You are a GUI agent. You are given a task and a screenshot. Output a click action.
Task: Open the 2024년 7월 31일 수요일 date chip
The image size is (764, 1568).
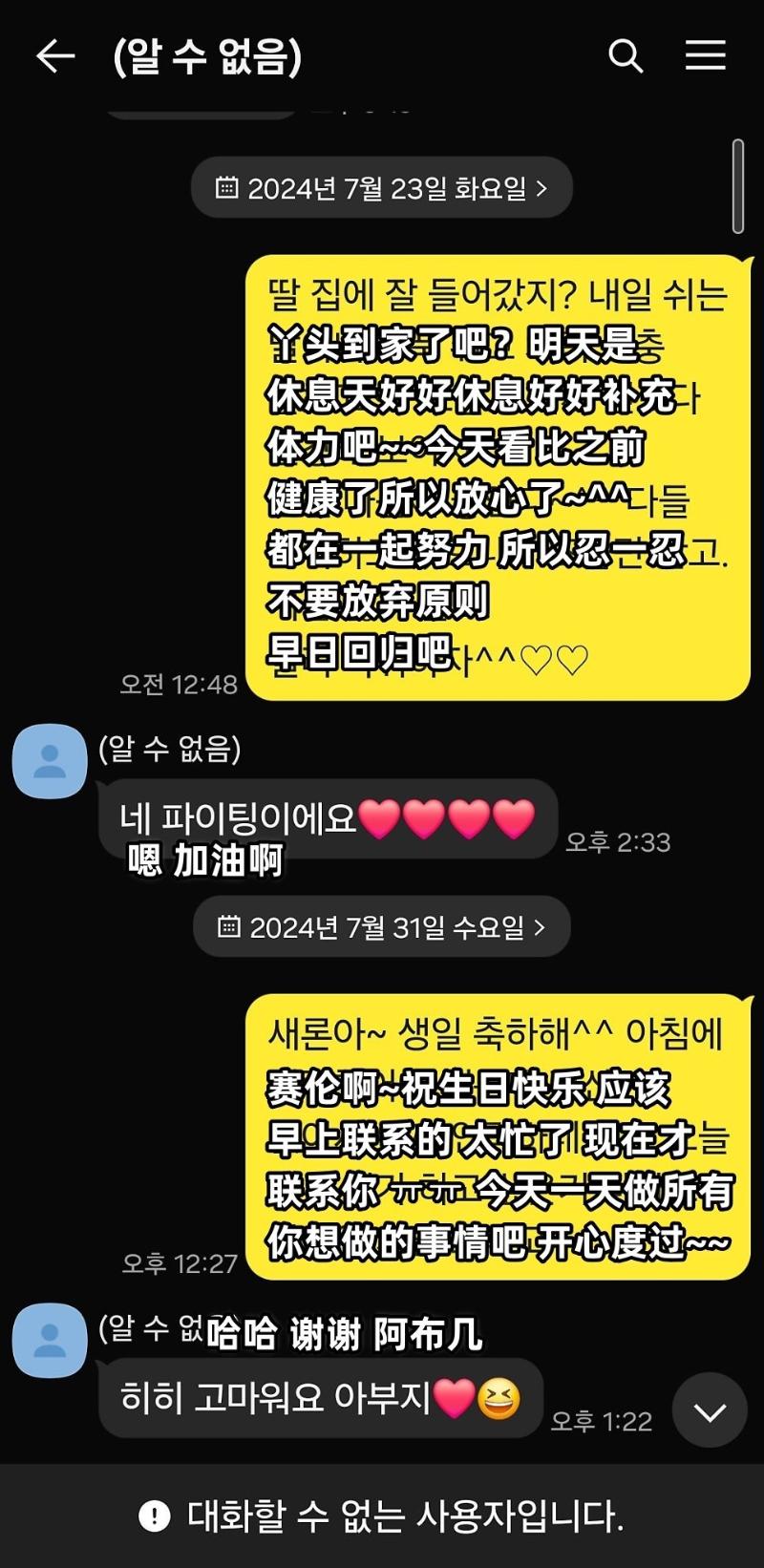click(x=382, y=926)
